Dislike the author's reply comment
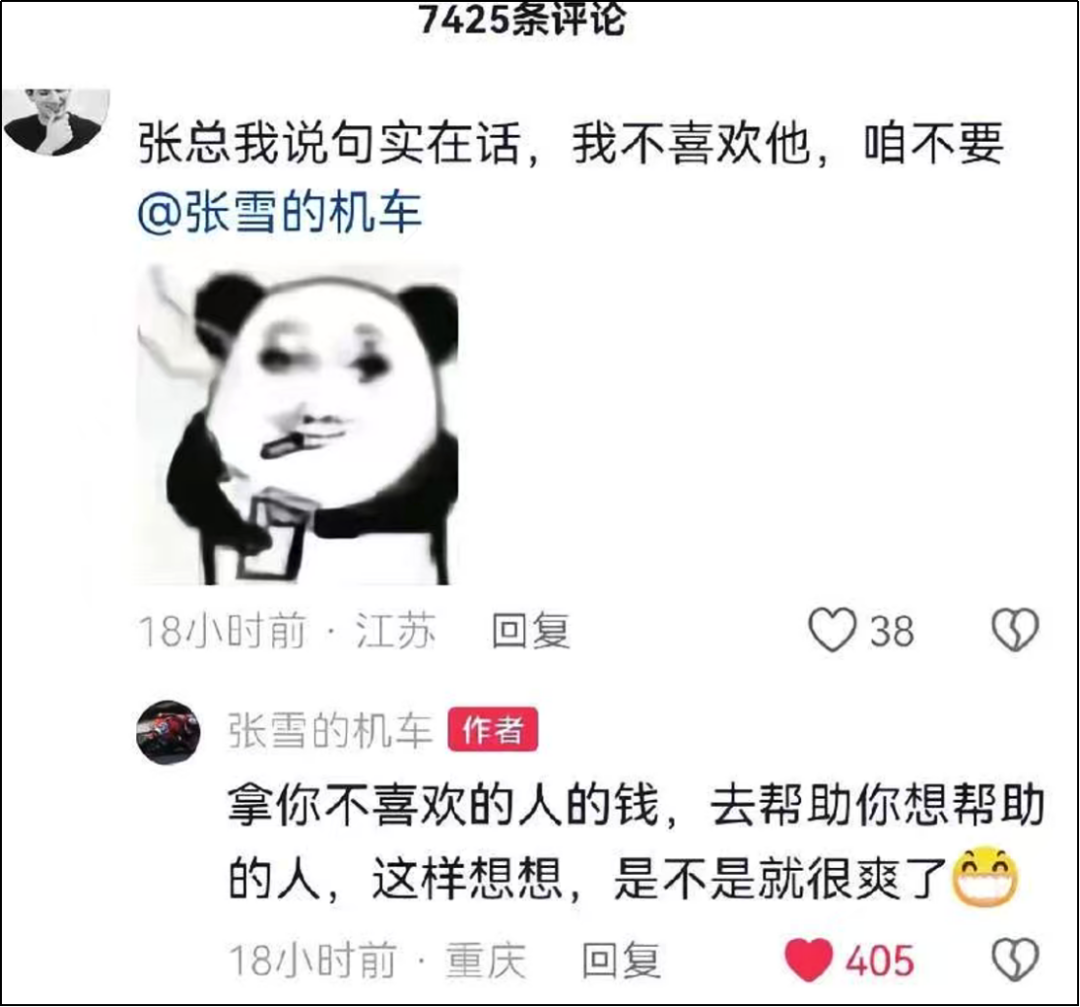Image resolution: width=1080 pixels, height=1007 pixels. 1015,961
